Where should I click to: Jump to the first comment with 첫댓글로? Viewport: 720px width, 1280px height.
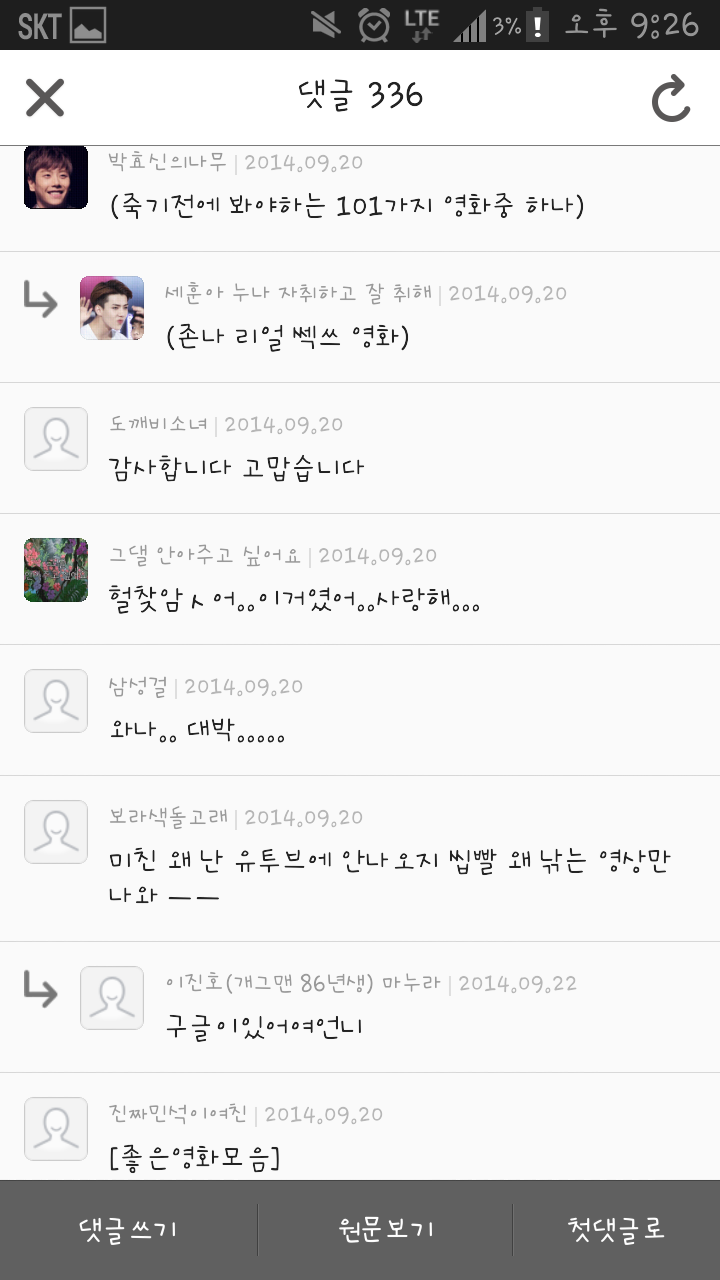[x=616, y=1229]
